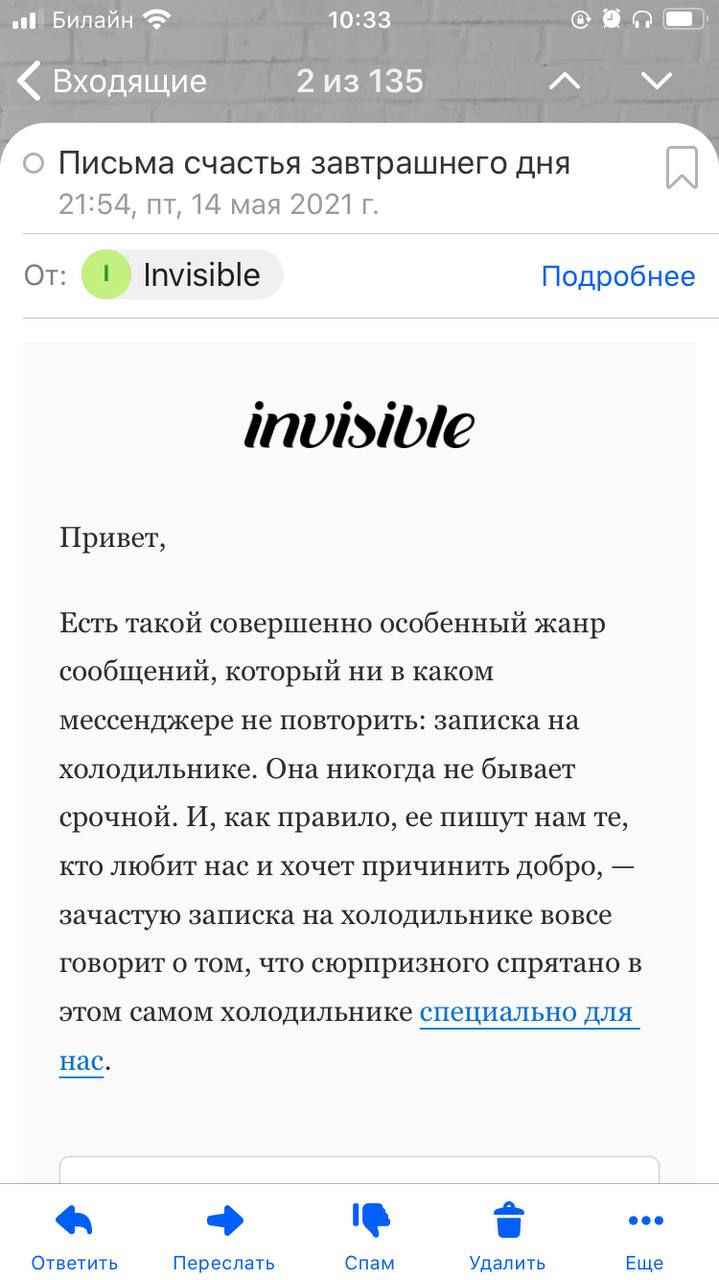
Task: Bookmark this email with the flag icon
Action: (x=681, y=167)
